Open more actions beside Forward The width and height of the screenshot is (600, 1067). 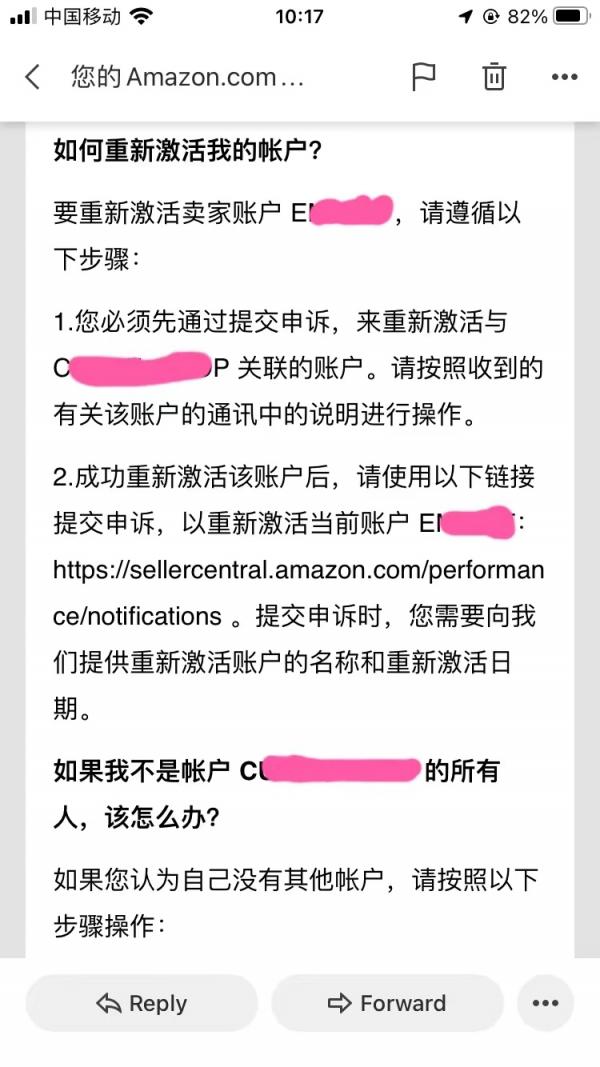click(x=545, y=1003)
